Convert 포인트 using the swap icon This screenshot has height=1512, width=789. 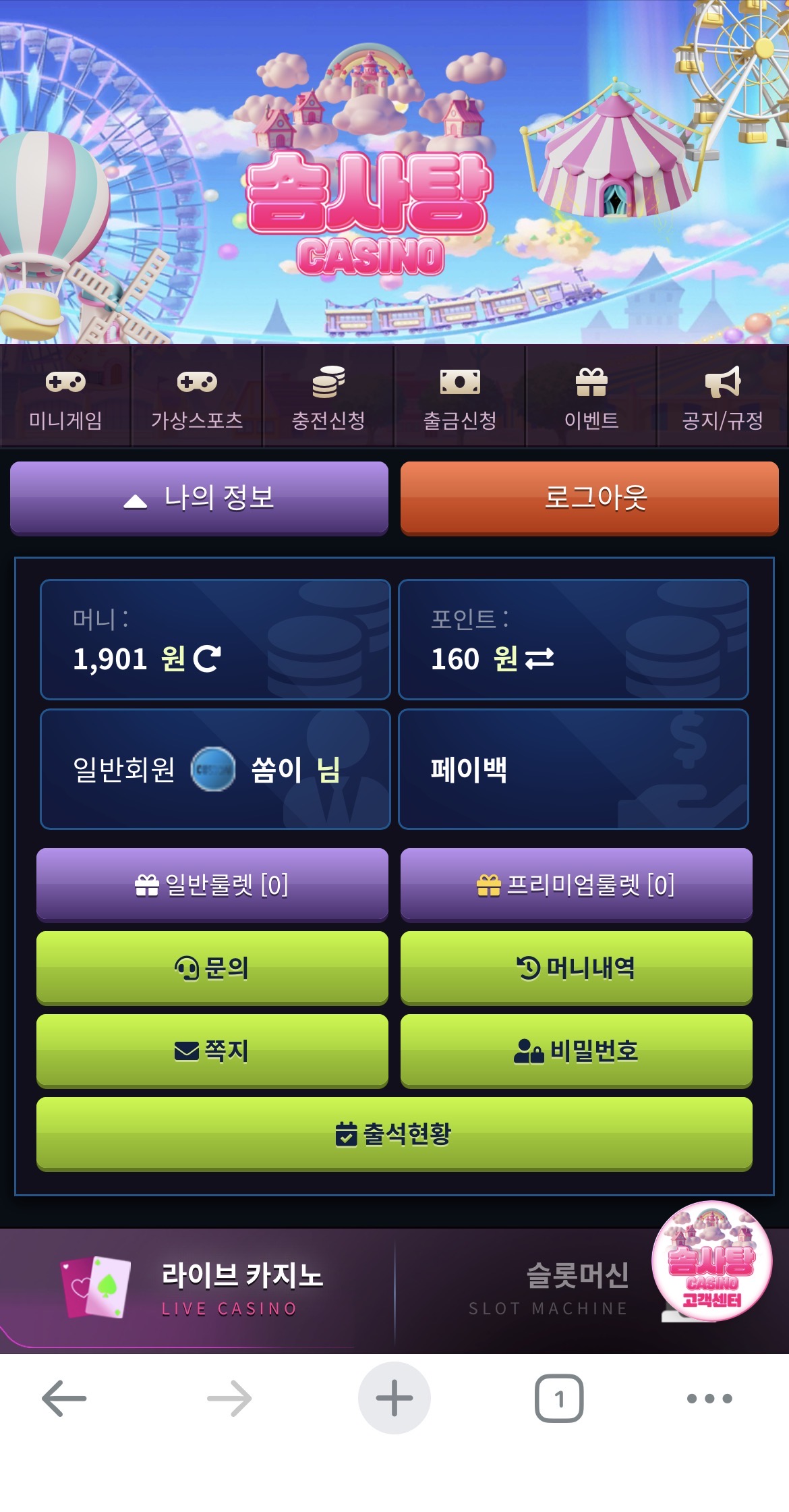(x=539, y=659)
